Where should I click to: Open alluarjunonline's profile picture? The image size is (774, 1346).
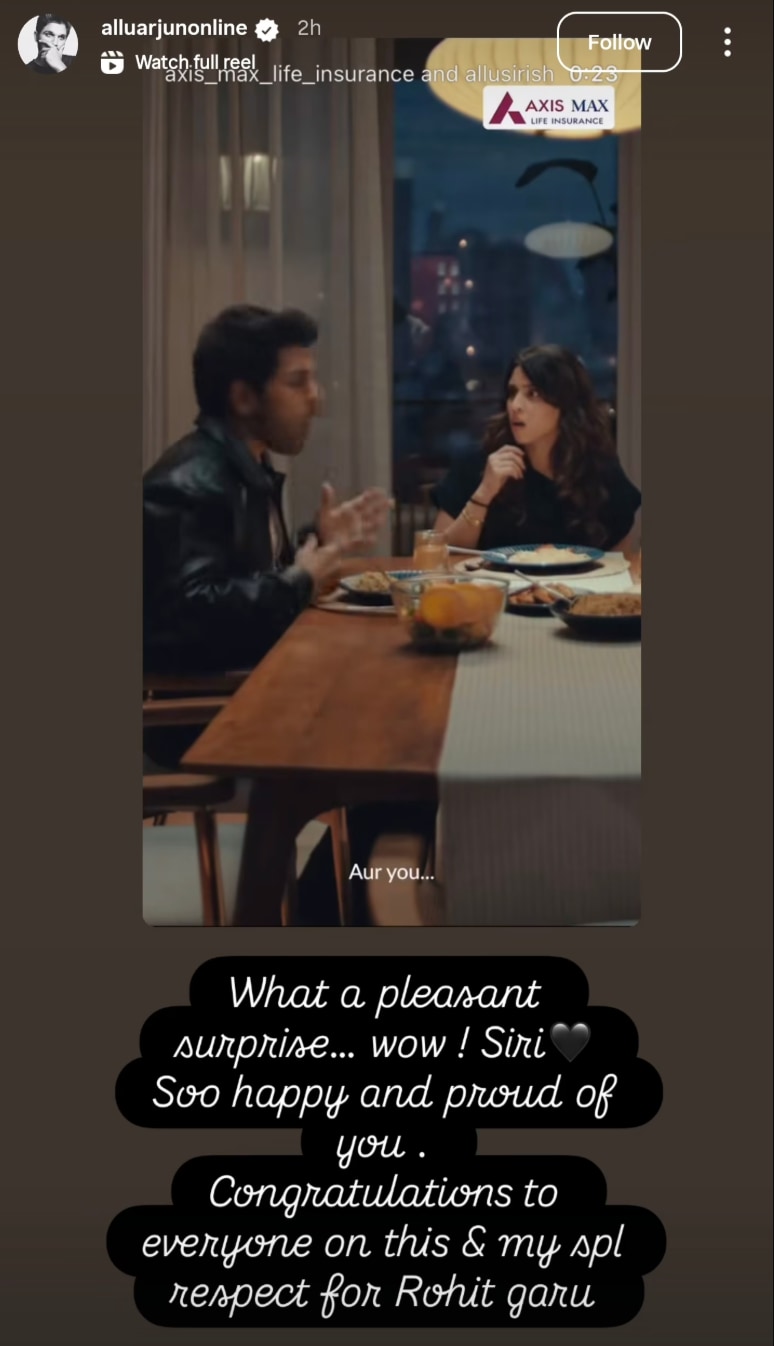click(48, 44)
